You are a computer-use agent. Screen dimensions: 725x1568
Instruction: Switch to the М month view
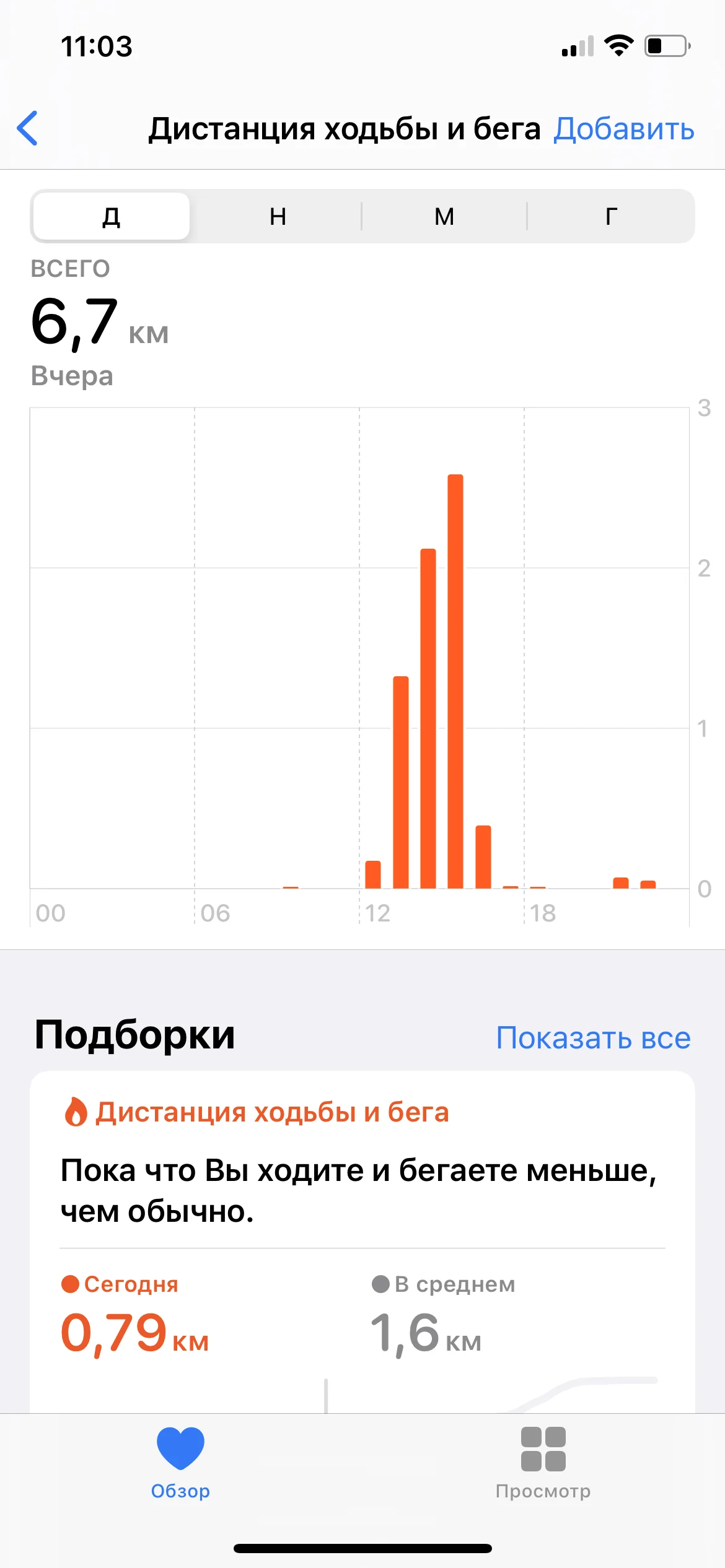(x=444, y=216)
